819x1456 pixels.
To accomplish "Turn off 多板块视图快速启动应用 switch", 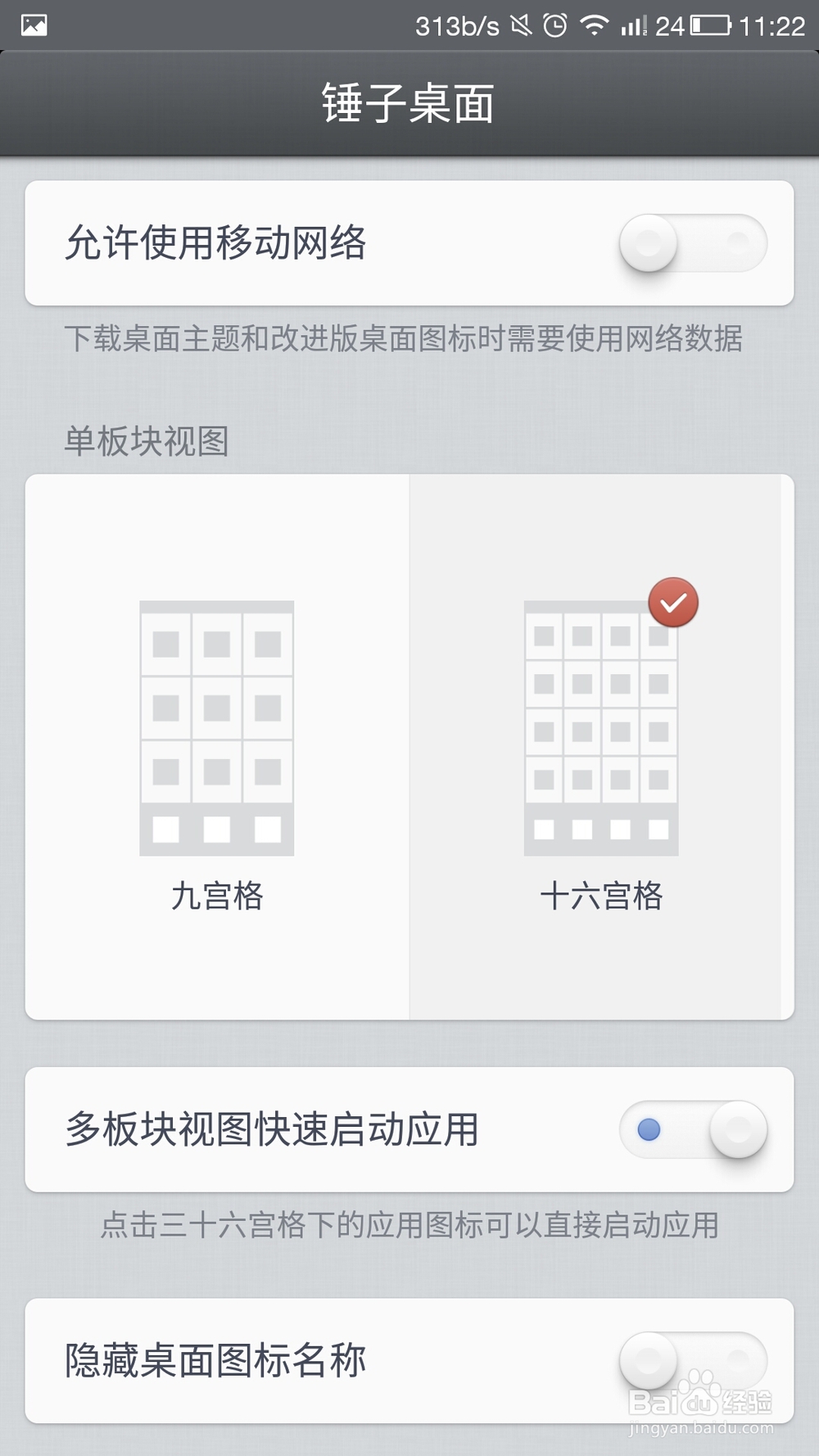I will pyautogui.click(x=692, y=1129).
